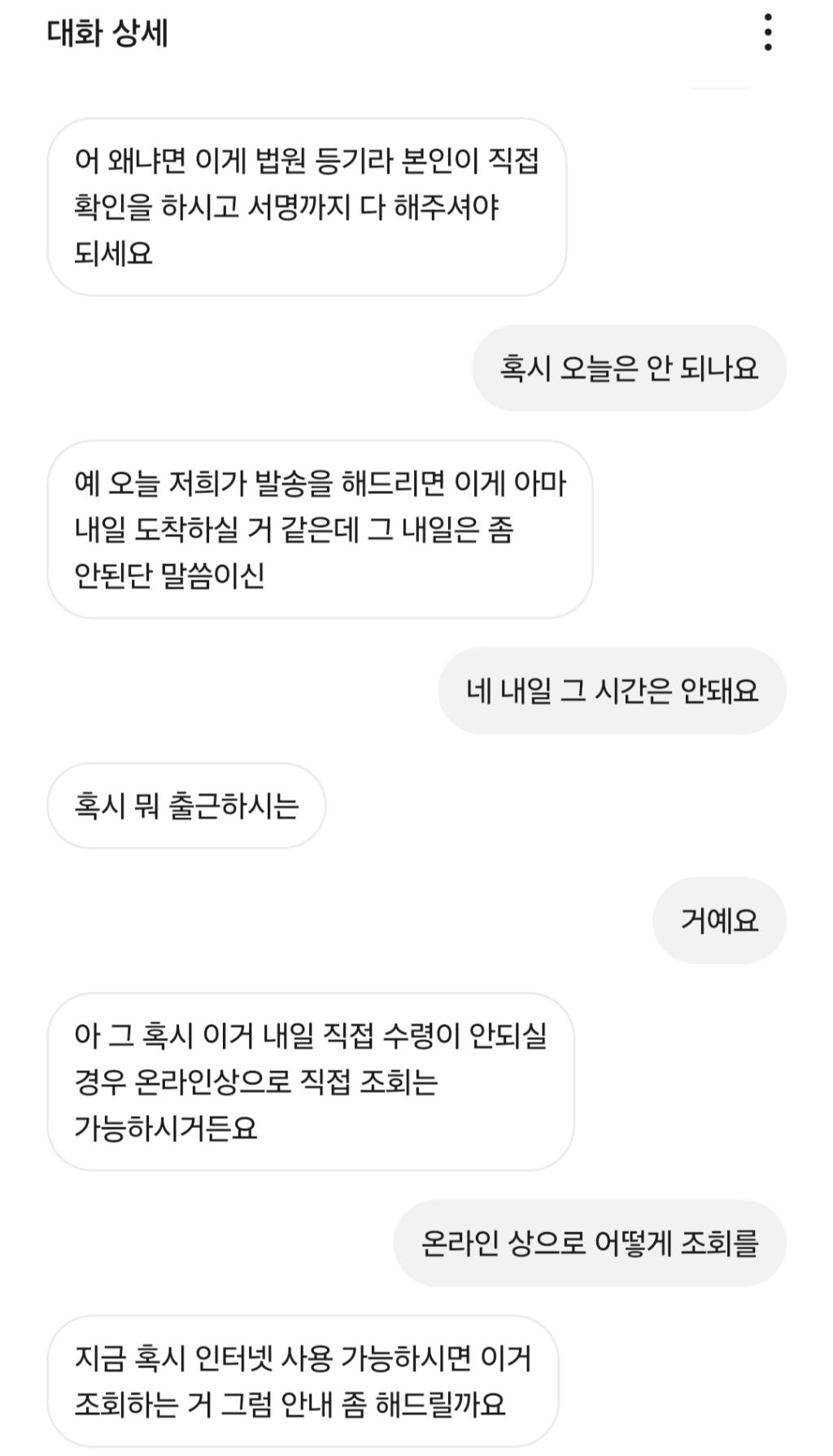The width and height of the screenshot is (833, 1456).
Task: Click the short bubble 혹시 뭐 출근하시는
Action: (x=187, y=804)
